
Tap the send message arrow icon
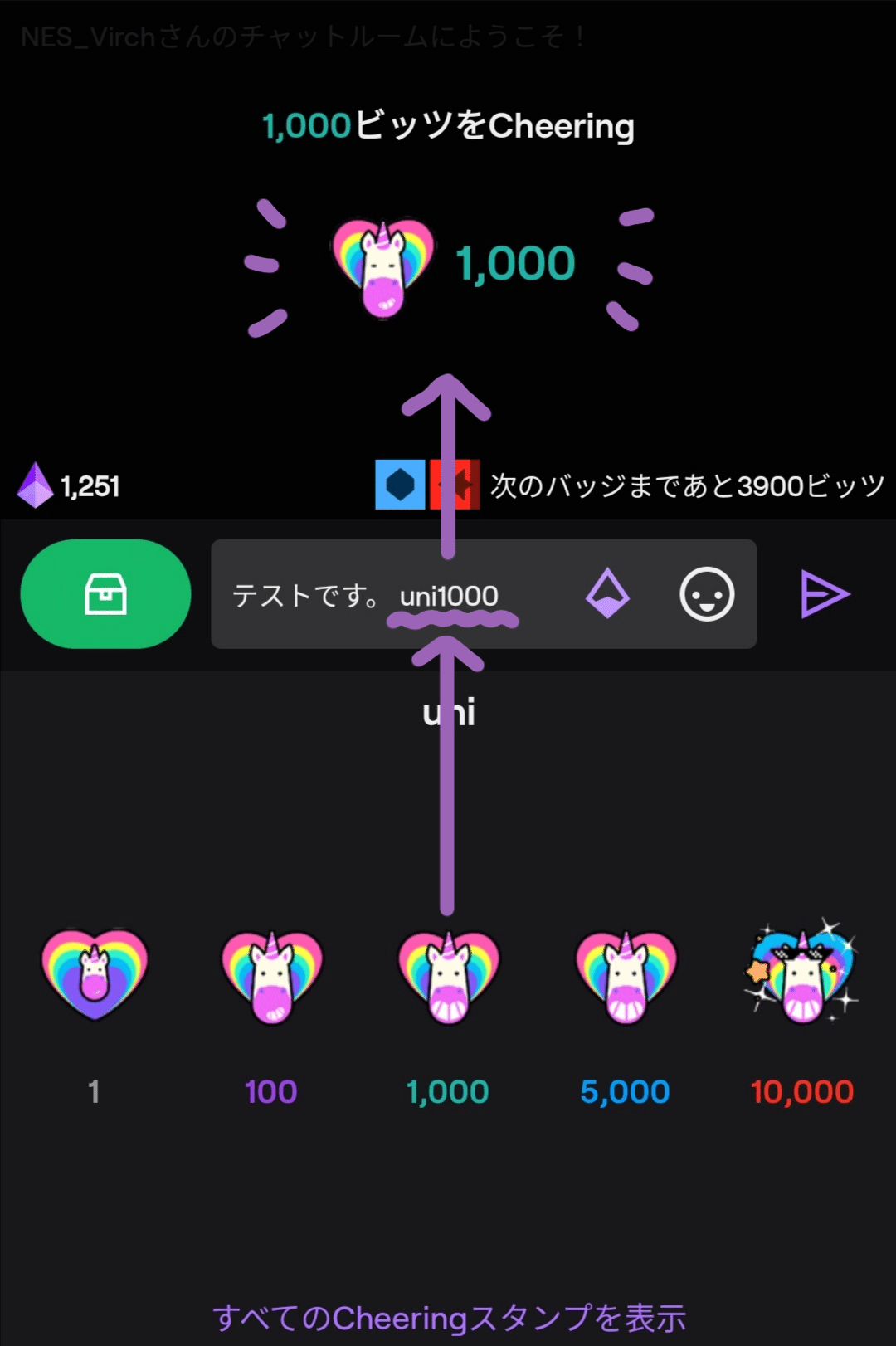coord(826,593)
